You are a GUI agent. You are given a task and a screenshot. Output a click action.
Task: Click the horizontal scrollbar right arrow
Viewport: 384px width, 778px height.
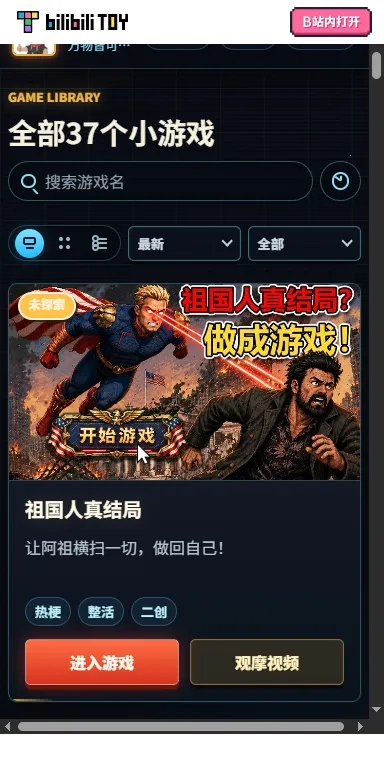360,726
